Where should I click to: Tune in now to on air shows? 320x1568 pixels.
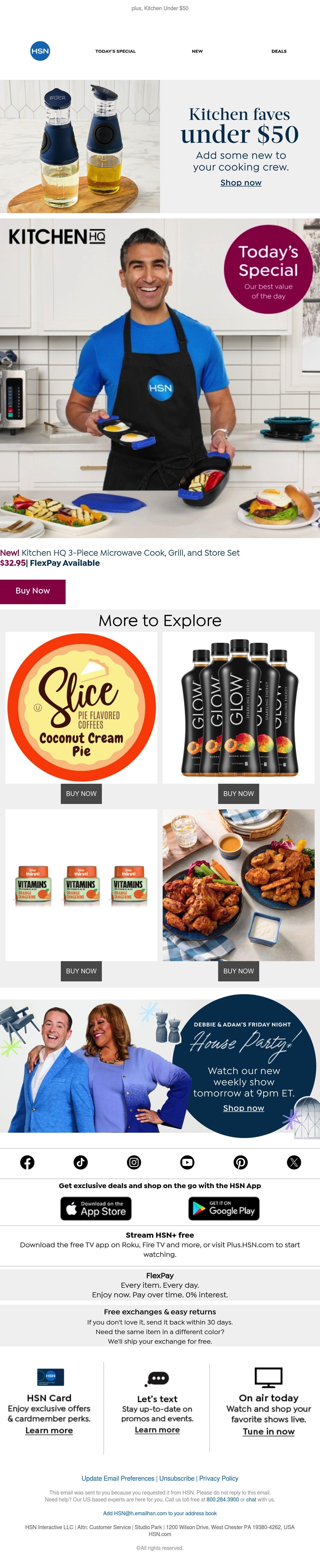[x=269, y=1432]
